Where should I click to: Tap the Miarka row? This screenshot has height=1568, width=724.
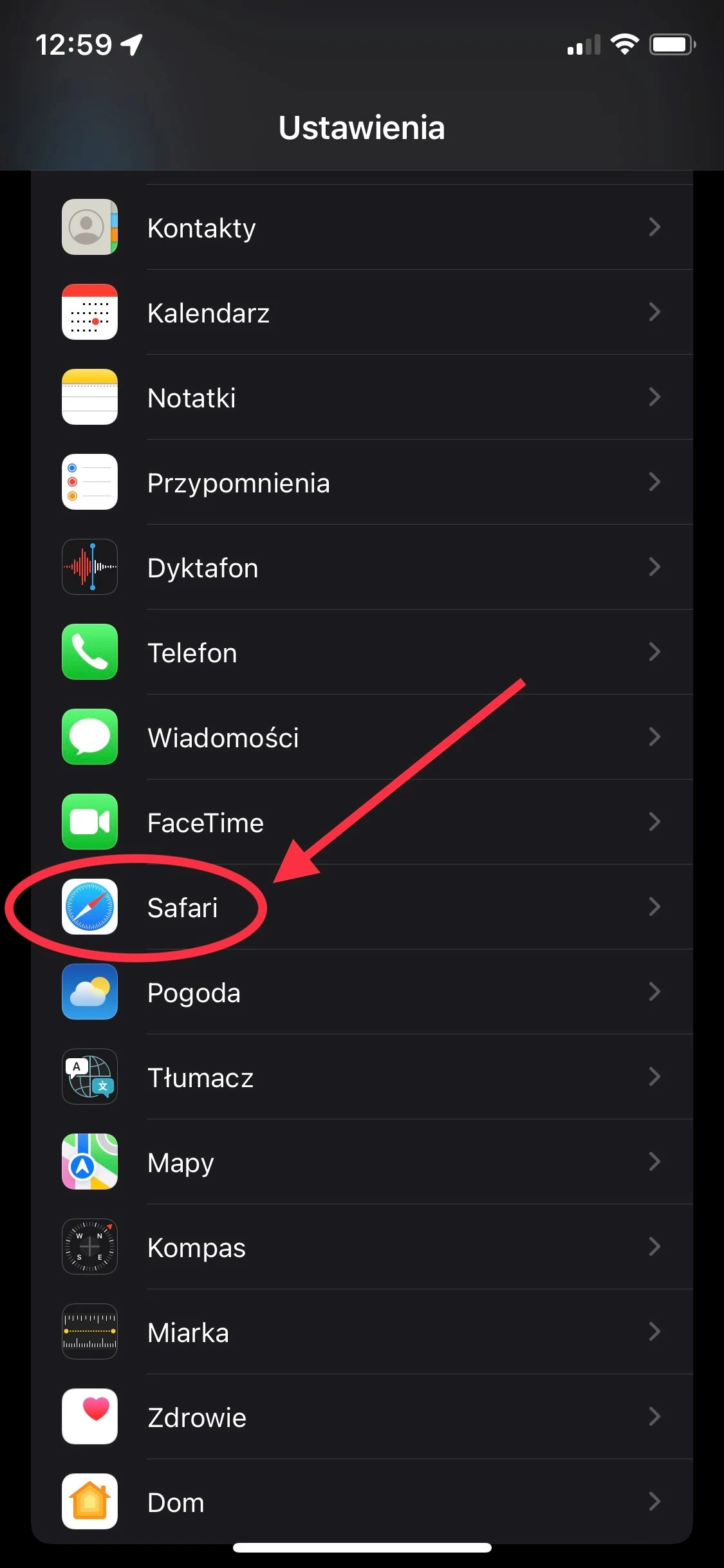click(x=362, y=1332)
